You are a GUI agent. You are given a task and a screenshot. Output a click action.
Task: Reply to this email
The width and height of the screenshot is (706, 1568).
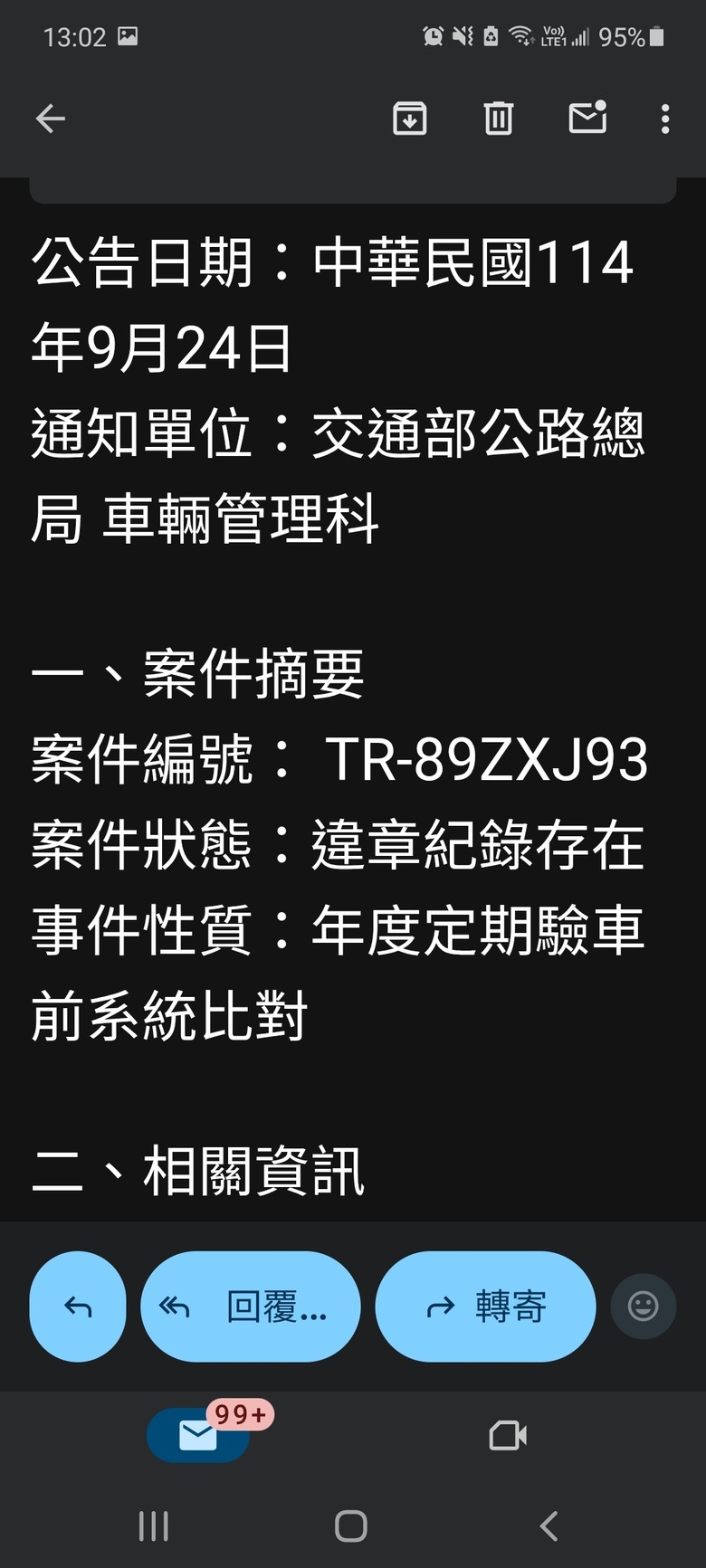click(78, 1307)
